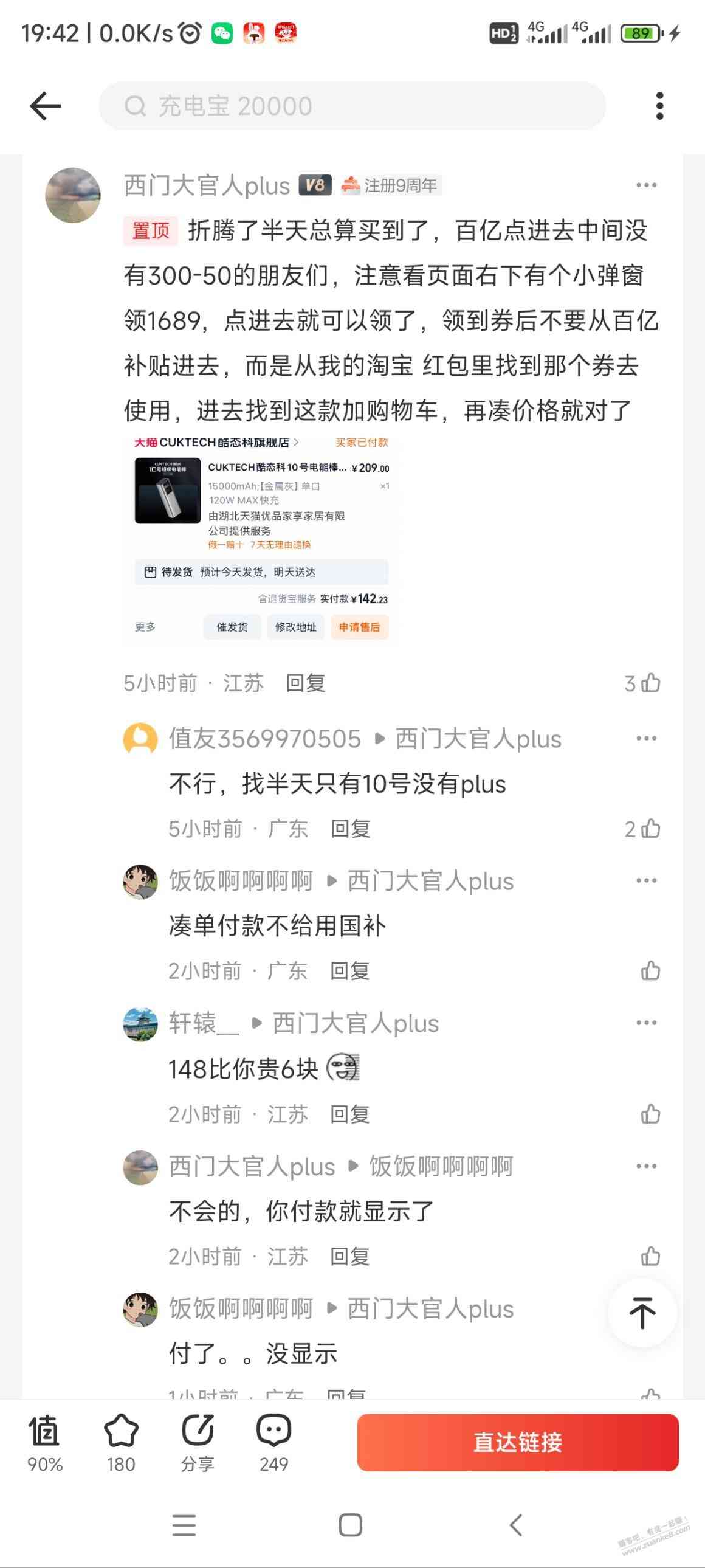This screenshot has width=705, height=1568.
Task: Tap the system home button
Action: (x=350, y=1525)
